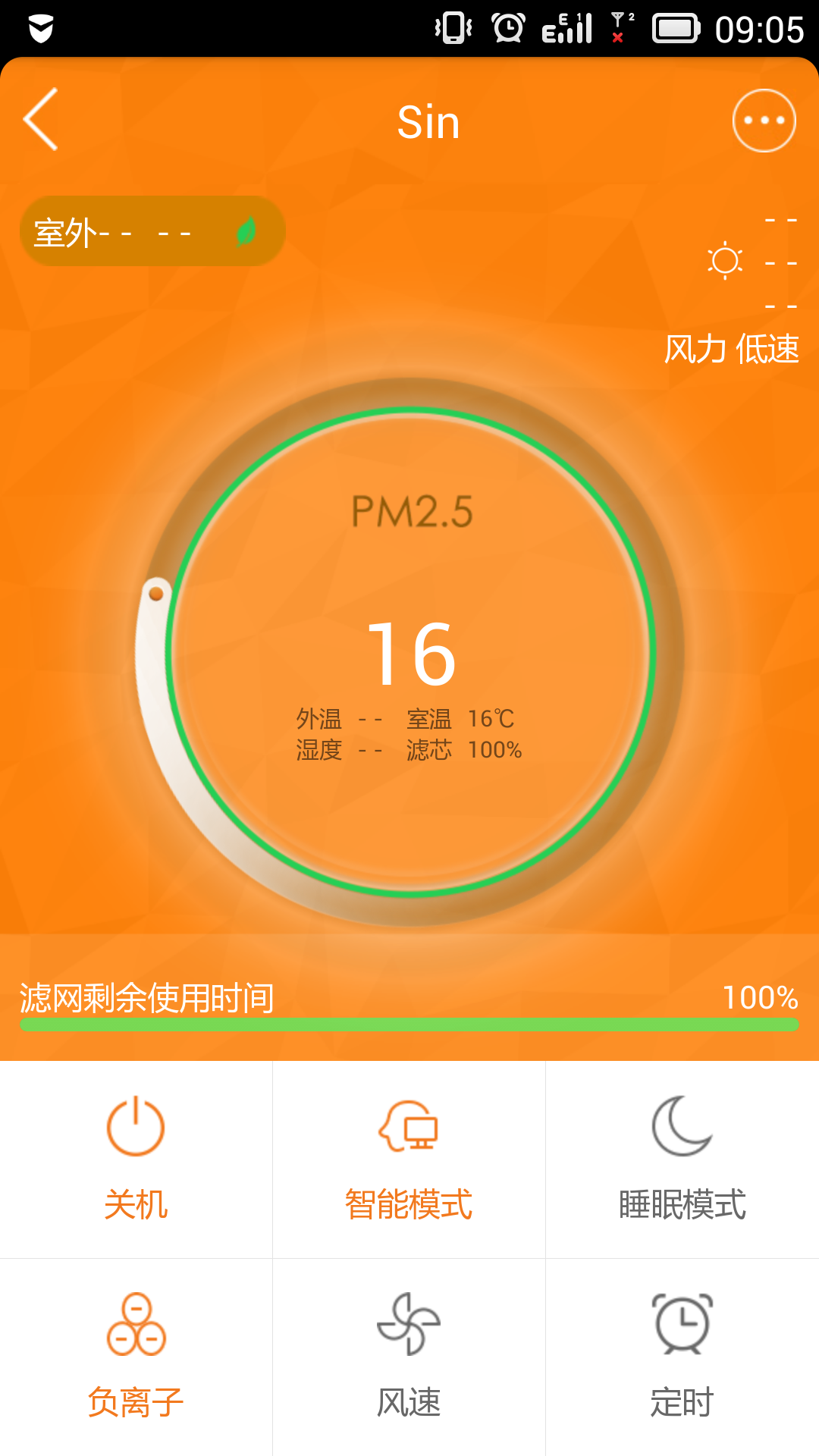Enable sleep mode 睡眠模式
819x1456 pixels.
click(x=682, y=1159)
